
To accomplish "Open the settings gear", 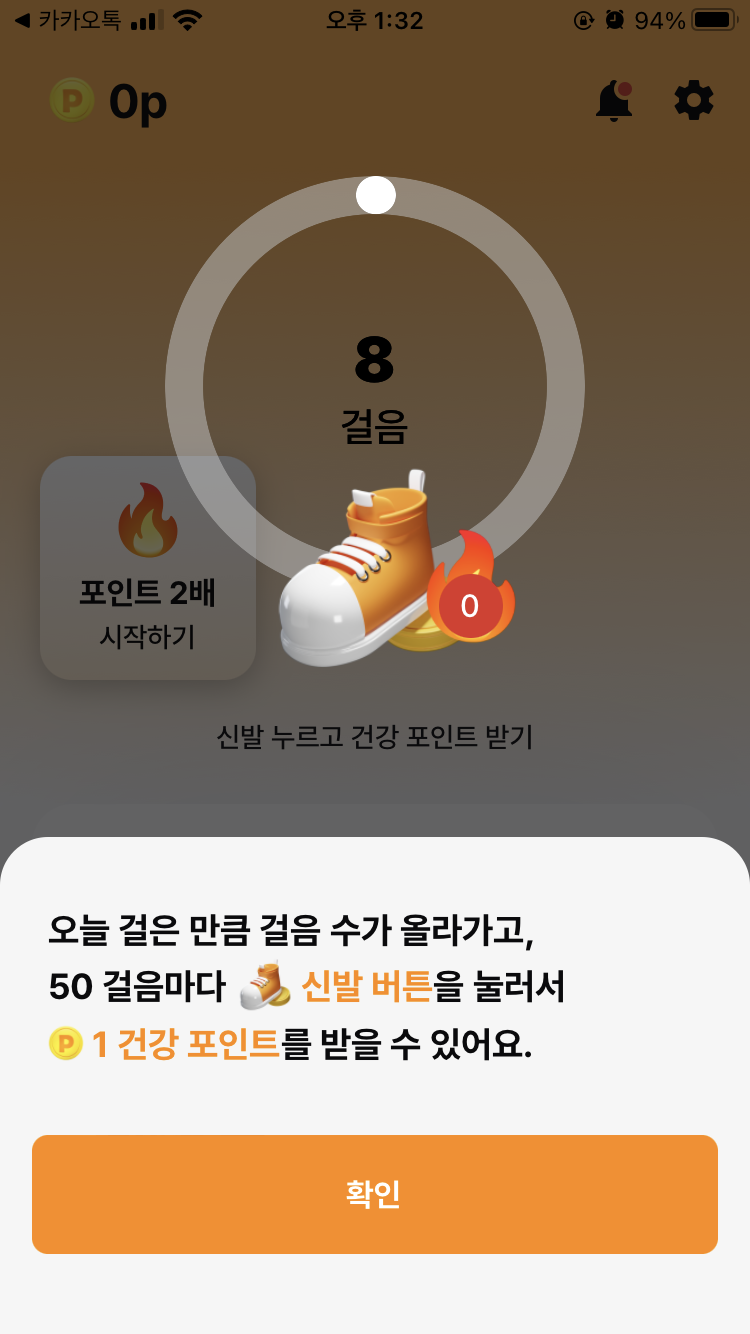I will (x=695, y=100).
